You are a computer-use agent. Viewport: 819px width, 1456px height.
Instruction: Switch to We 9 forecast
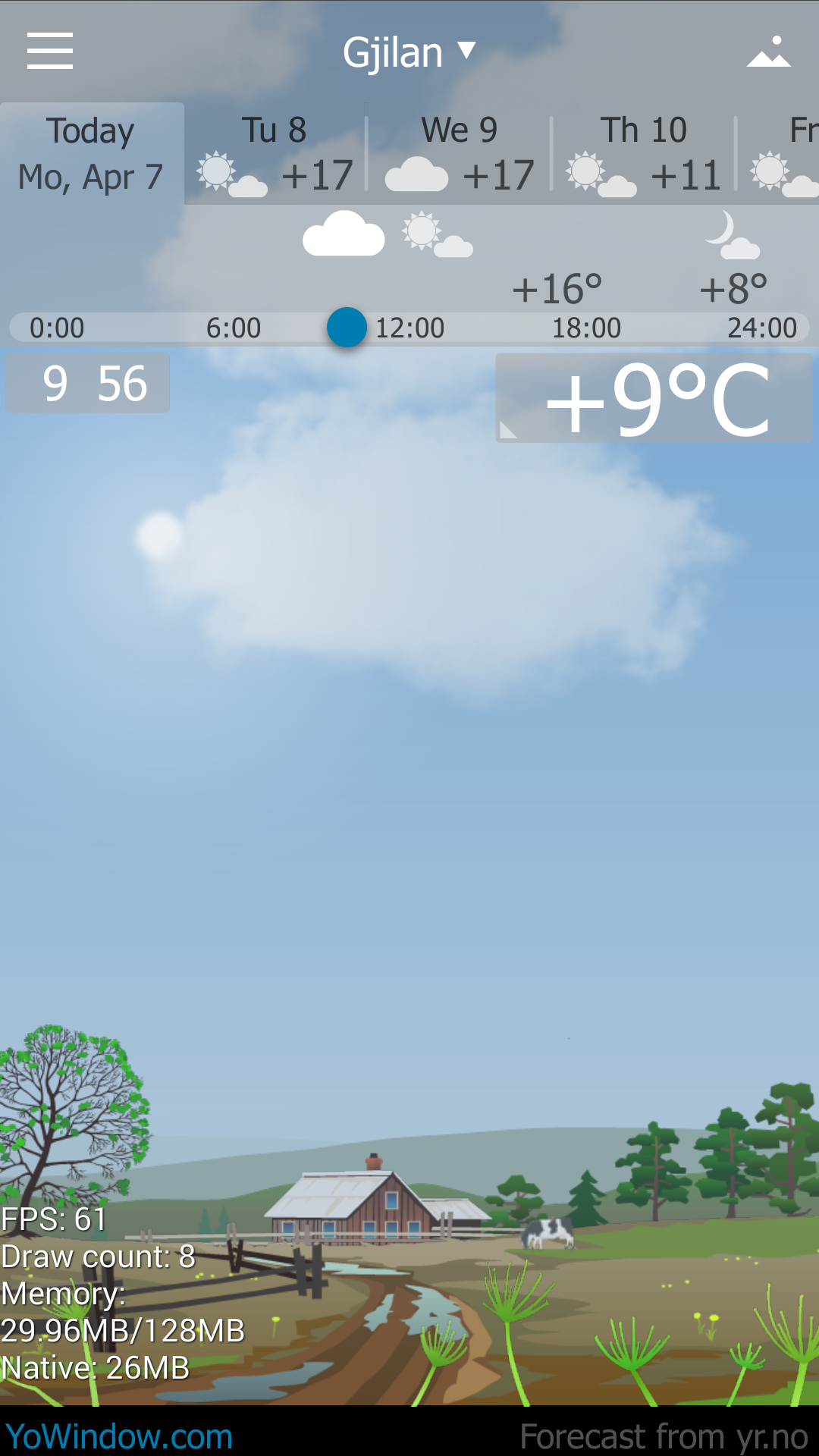coord(459,154)
